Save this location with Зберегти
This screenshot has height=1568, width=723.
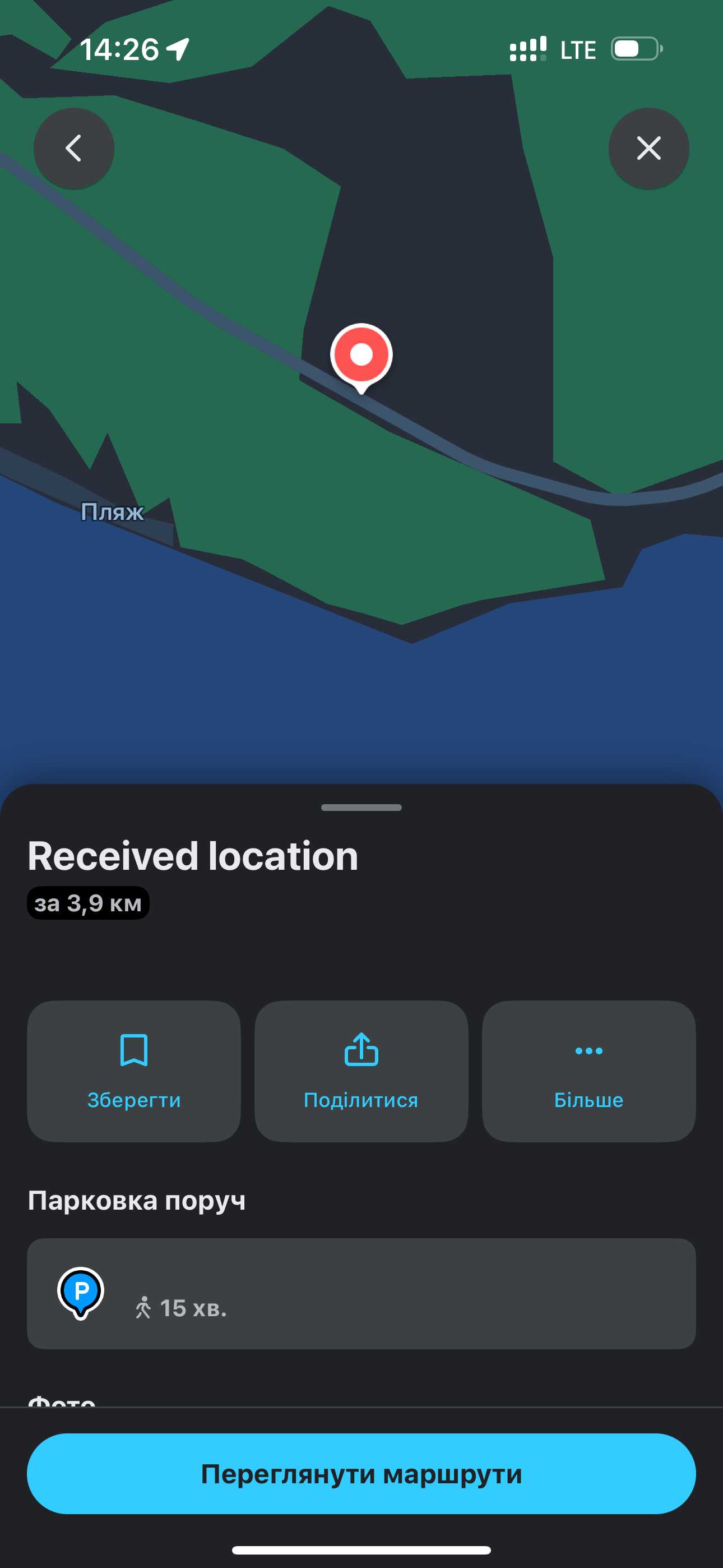pos(134,1071)
